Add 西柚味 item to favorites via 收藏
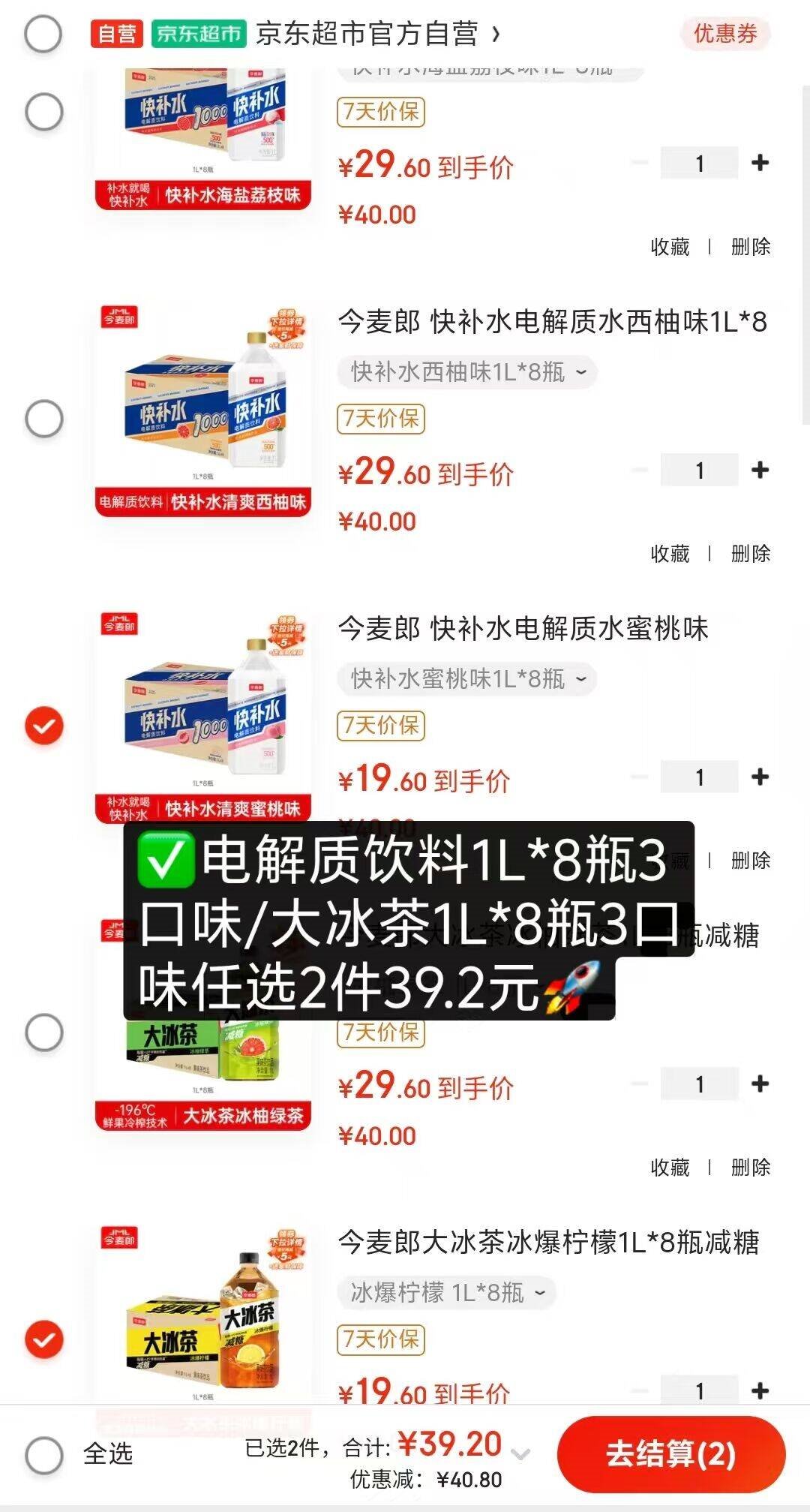Viewport: 810px width, 1512px height. pos(670,554)
